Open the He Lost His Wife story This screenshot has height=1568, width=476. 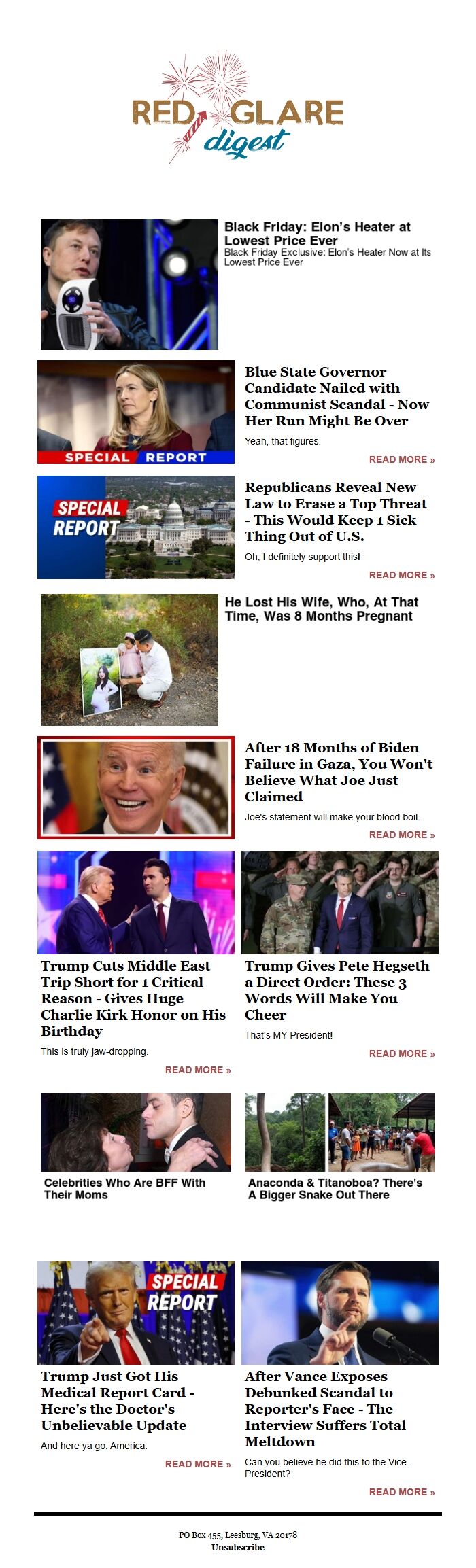(x=321, y=609)
